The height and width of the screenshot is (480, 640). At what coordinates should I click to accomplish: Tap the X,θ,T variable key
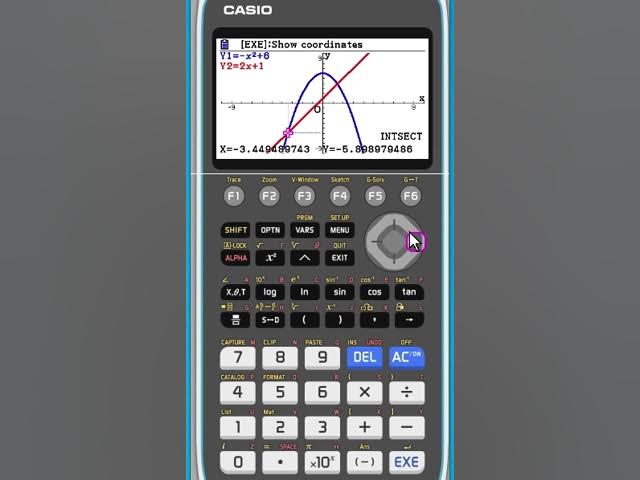tap(235, 292)
